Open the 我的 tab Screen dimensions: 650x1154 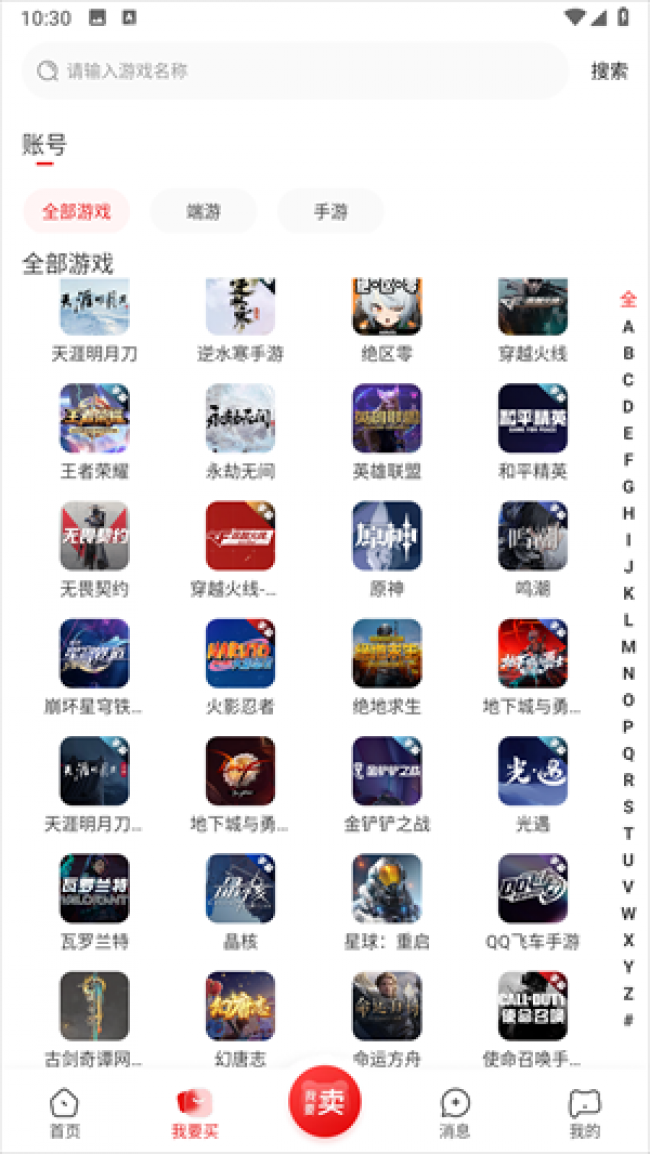(585, 1113)
